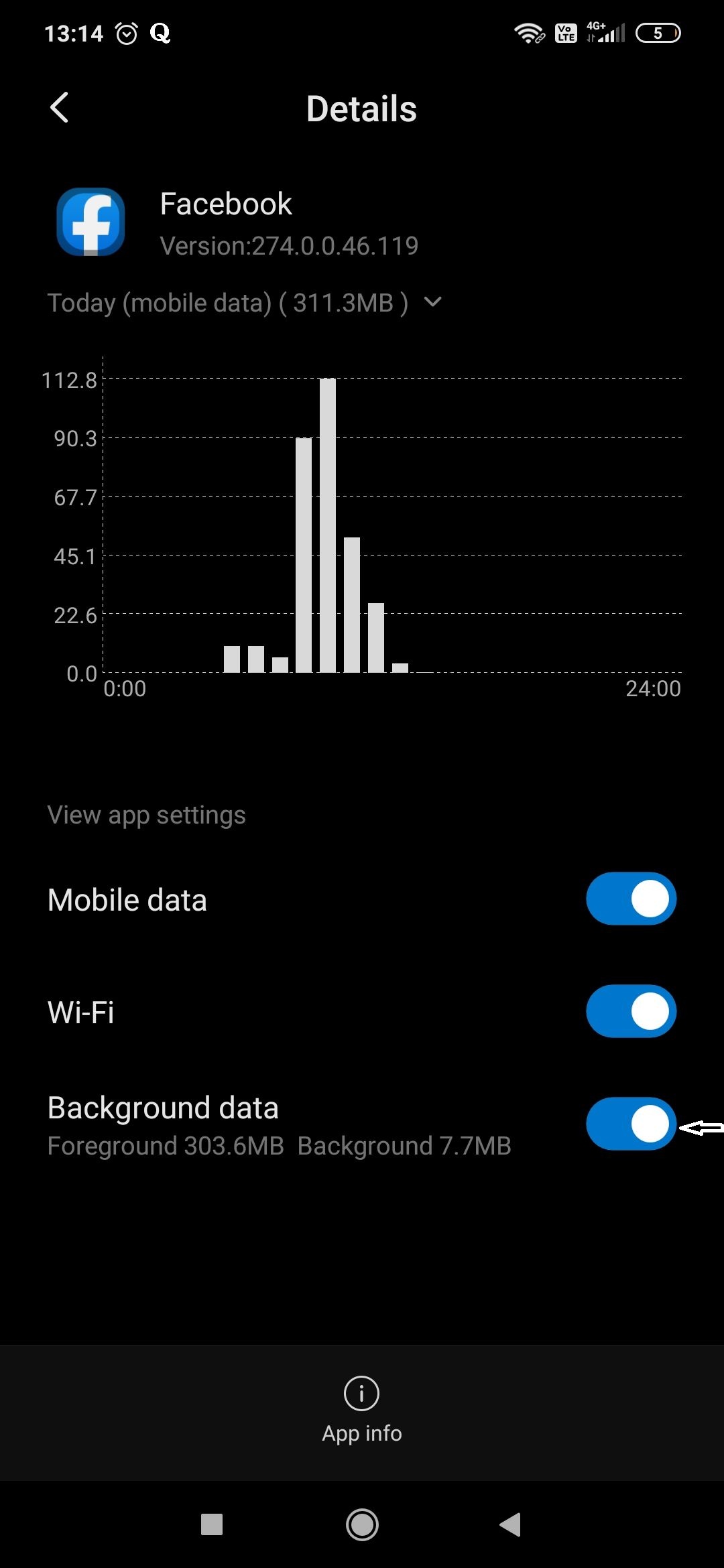Go back from the Details screen

(60, 108)
